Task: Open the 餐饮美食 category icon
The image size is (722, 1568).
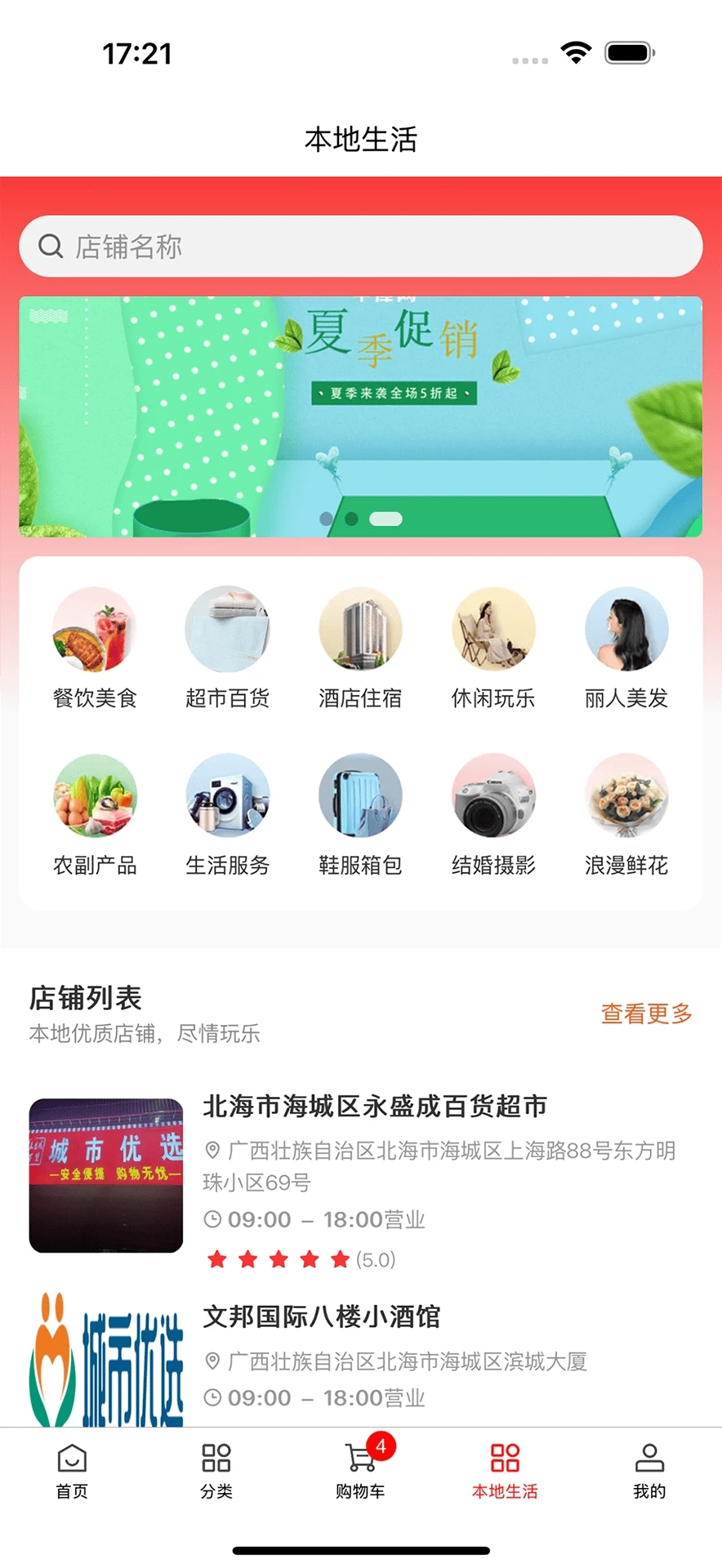Action: tap(95, 630)
